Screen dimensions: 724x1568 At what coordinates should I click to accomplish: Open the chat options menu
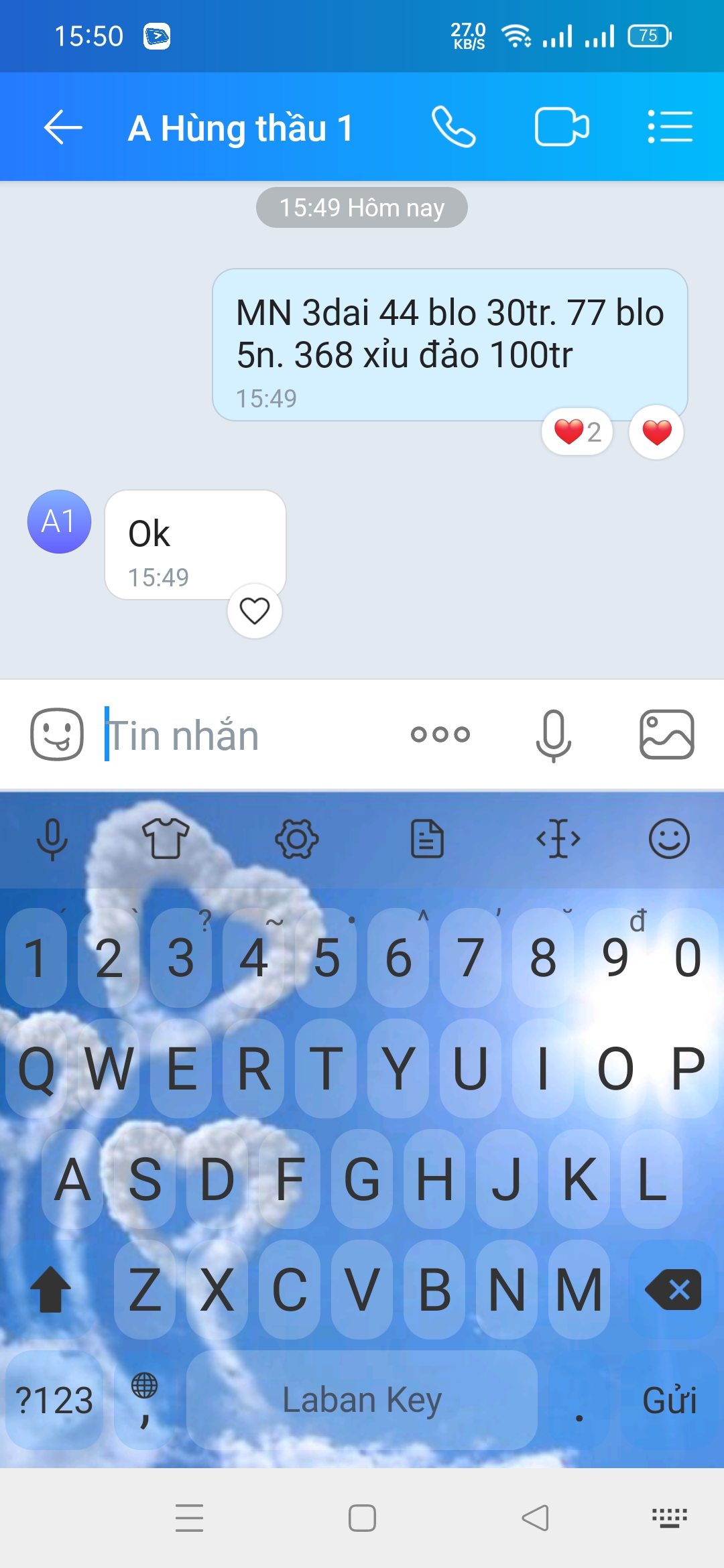coord(670,127)
